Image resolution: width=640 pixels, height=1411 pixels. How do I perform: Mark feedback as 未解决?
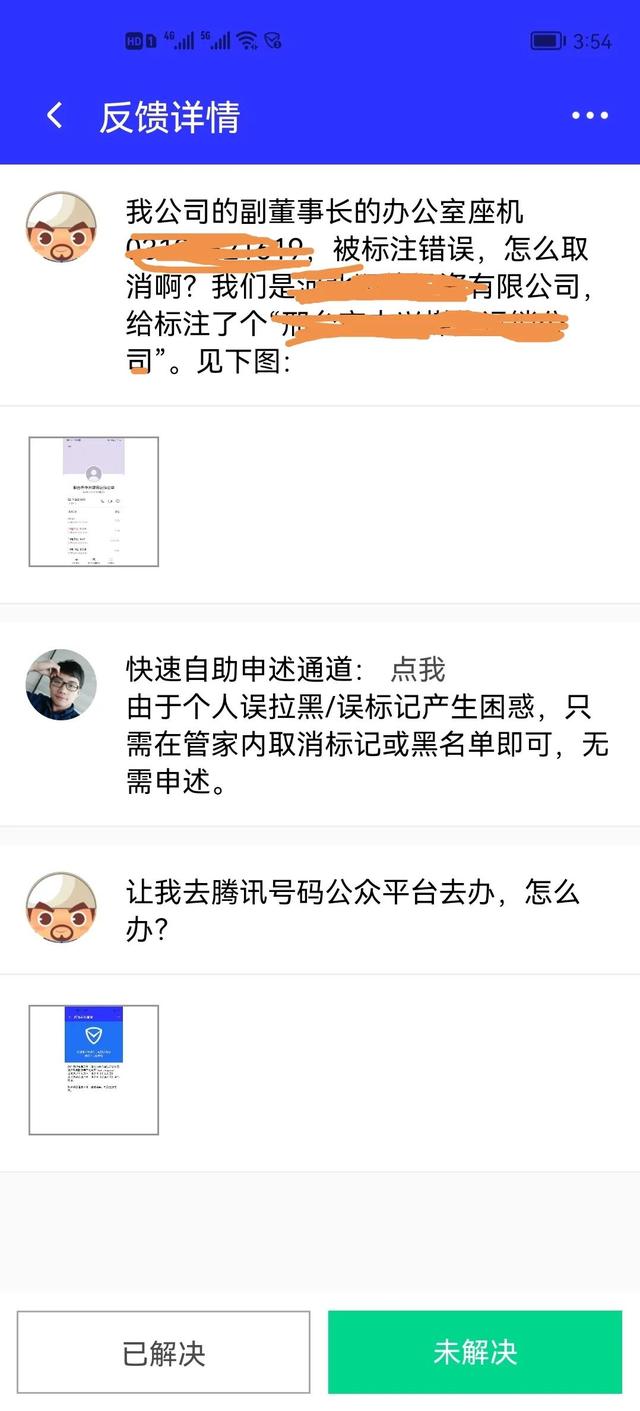(475, 1352)
